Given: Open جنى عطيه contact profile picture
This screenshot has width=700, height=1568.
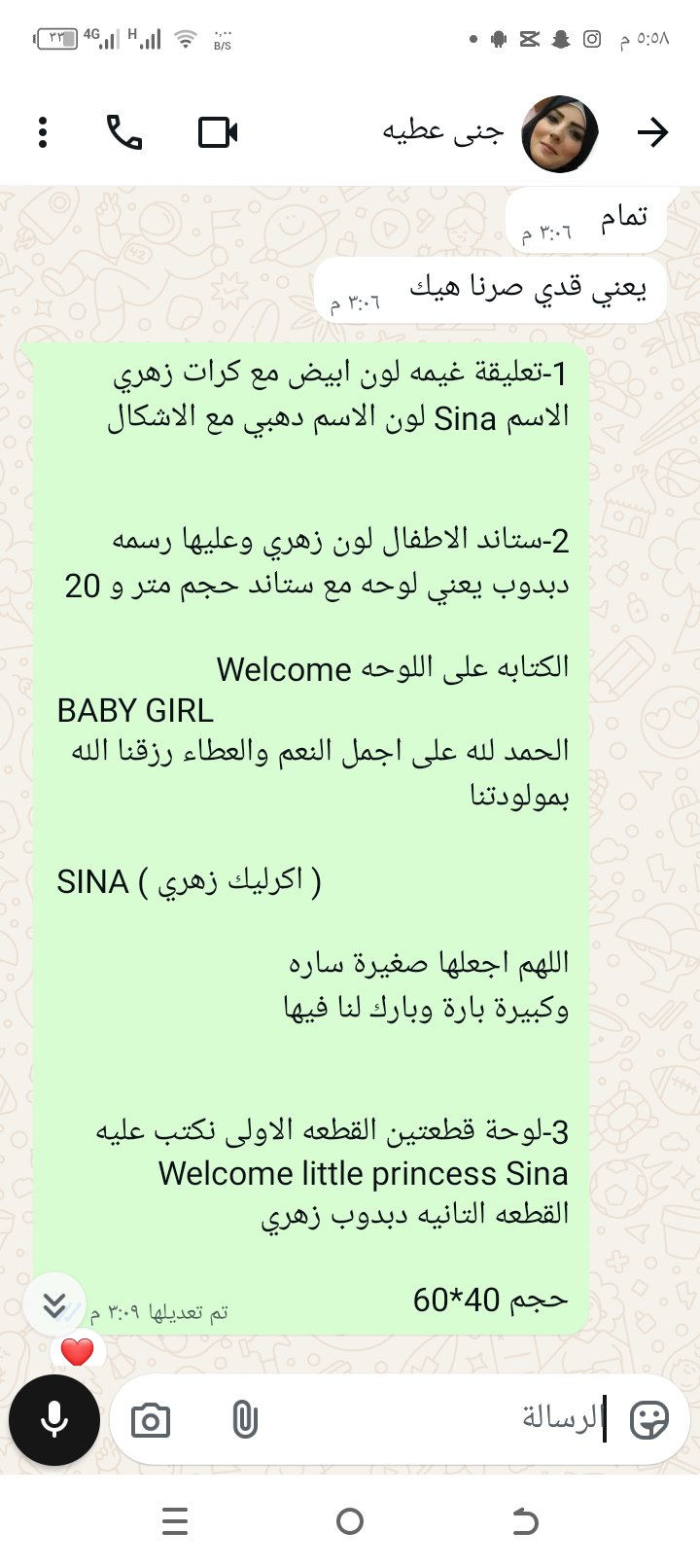Looking at the screenshot, I should tap(559, 134).
